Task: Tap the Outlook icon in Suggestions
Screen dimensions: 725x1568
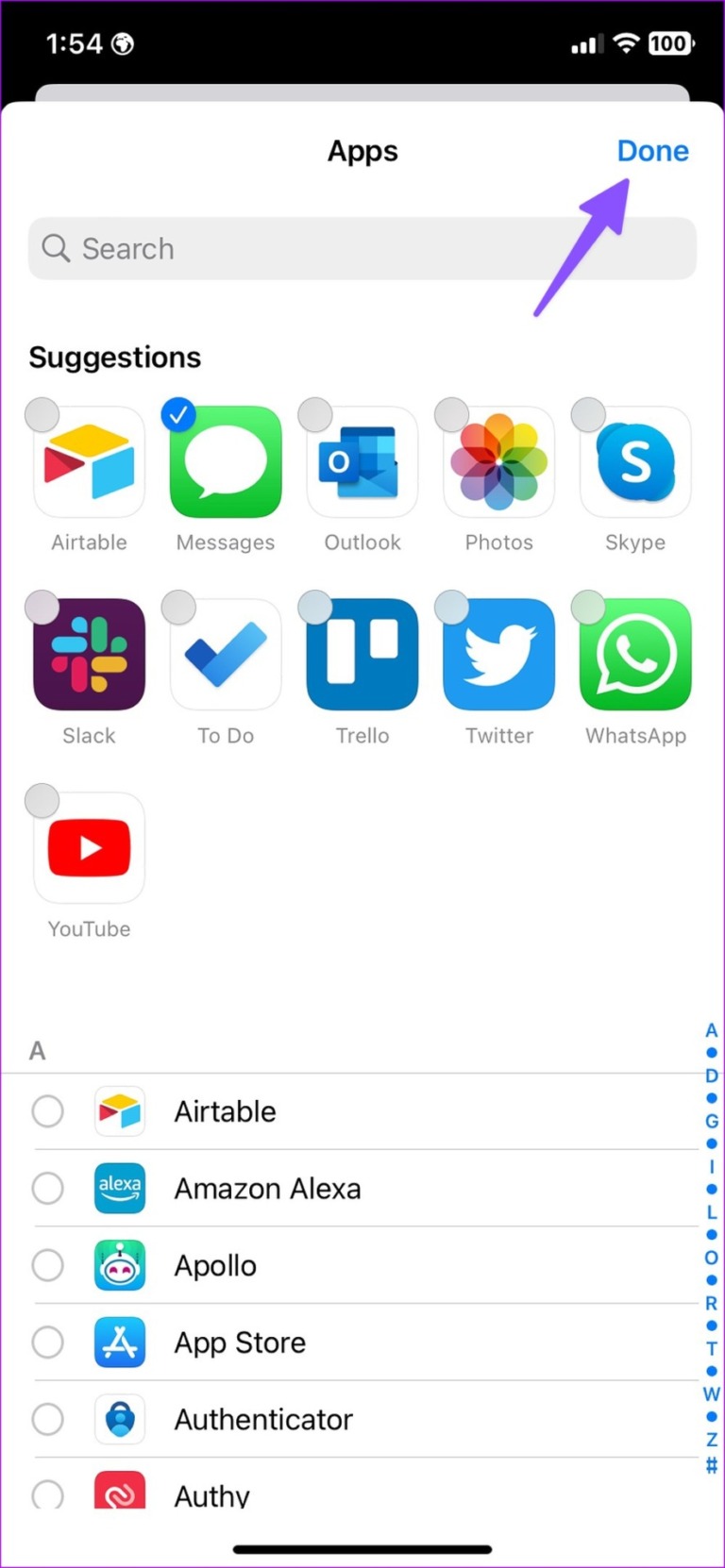Action: pyautogui.click(x=362, y=461)
